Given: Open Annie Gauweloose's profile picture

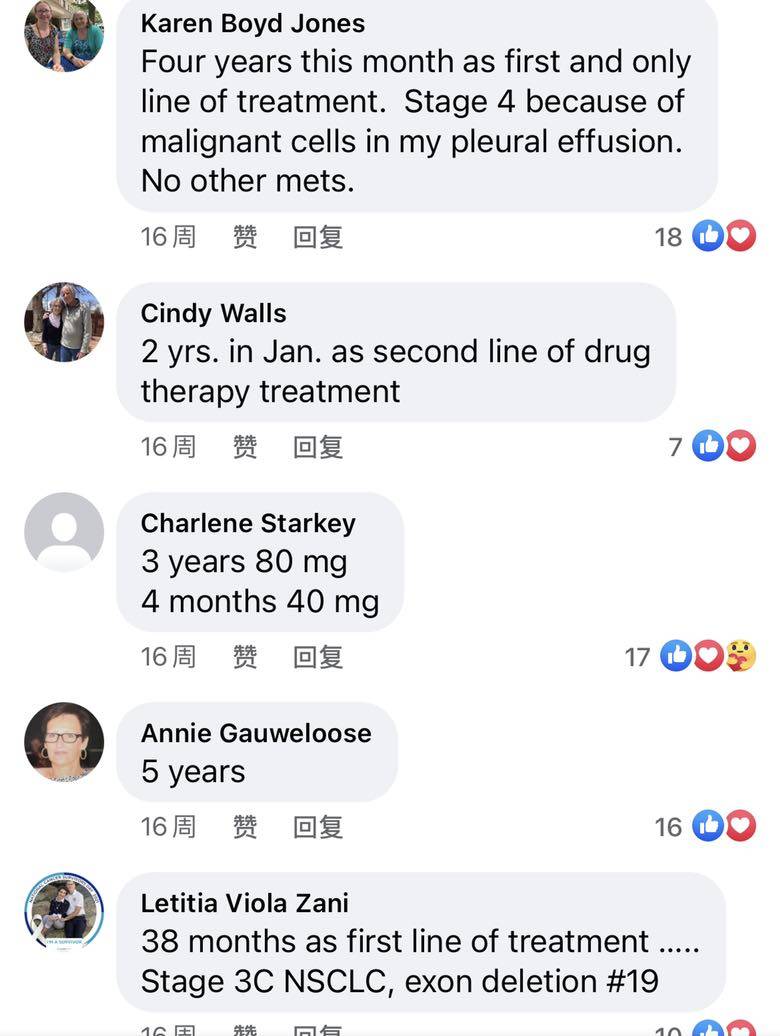Looking at the screenshot, I should 64,742.
